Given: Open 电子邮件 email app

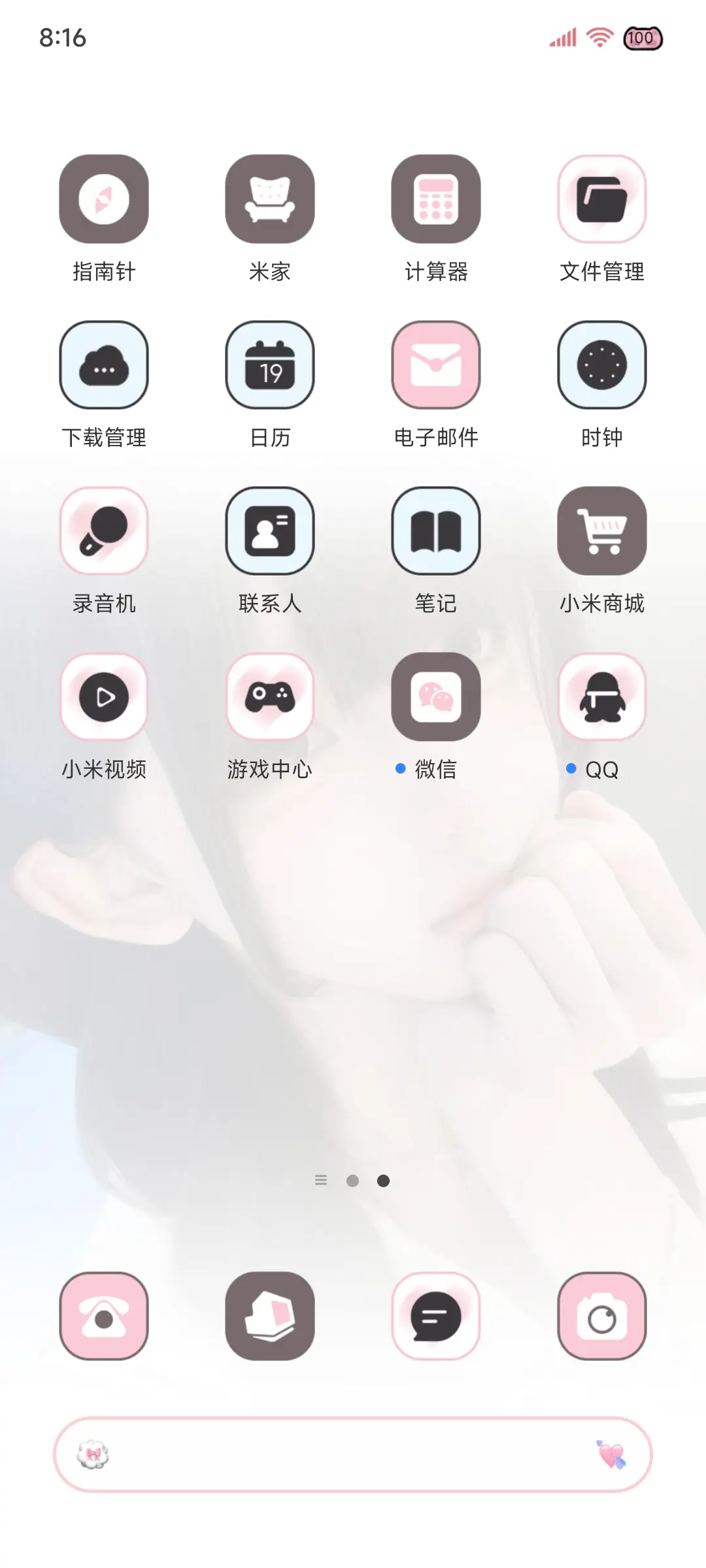Looking at the screenshot, I should [x=436, y=366].
